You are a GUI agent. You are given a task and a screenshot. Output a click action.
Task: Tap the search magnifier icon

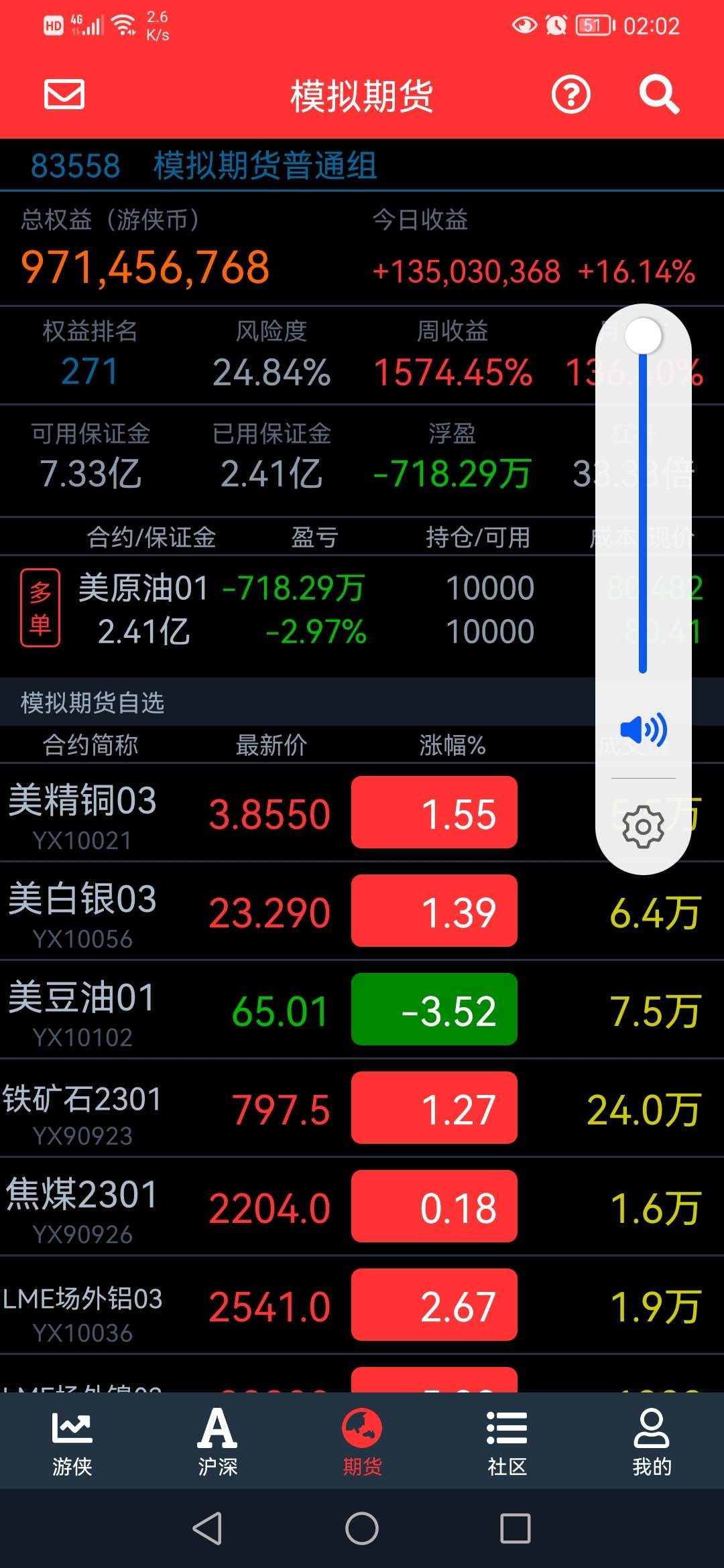[x=659, y=94]
